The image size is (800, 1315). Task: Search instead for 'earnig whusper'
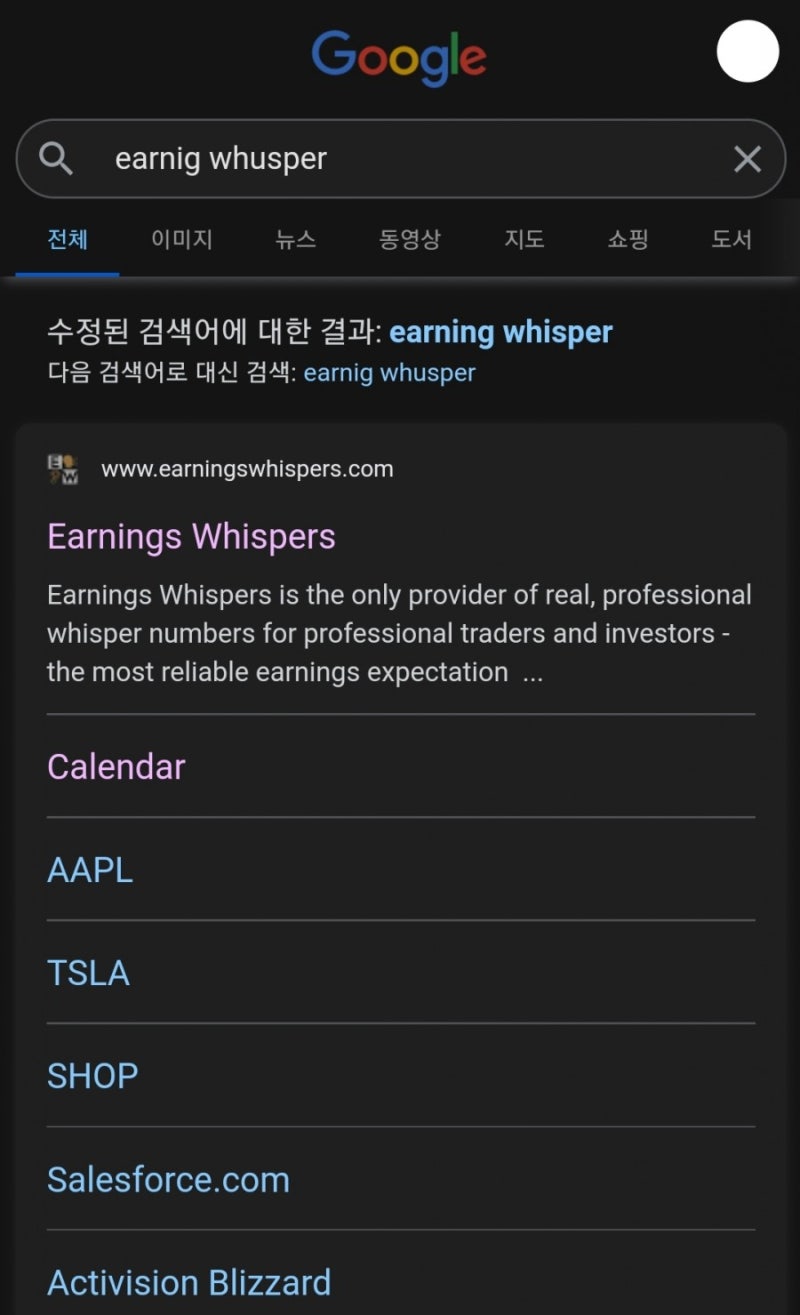pos(390,372)
